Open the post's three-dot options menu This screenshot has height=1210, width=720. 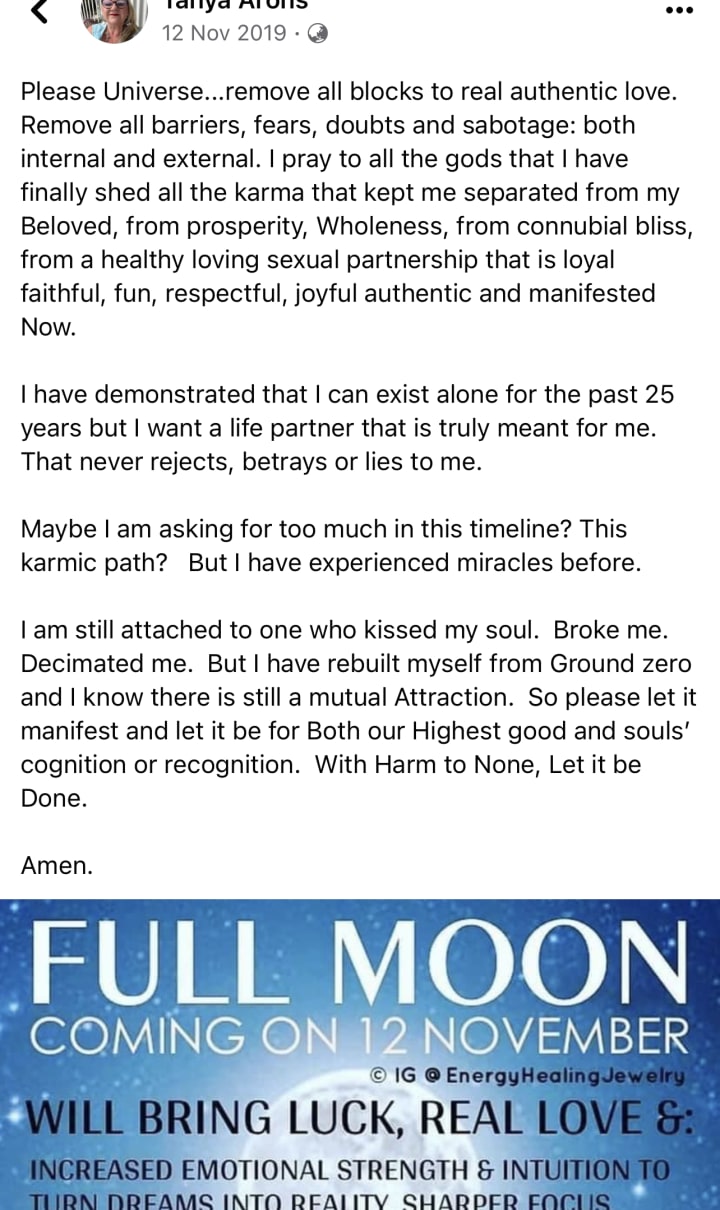[679, 11]
